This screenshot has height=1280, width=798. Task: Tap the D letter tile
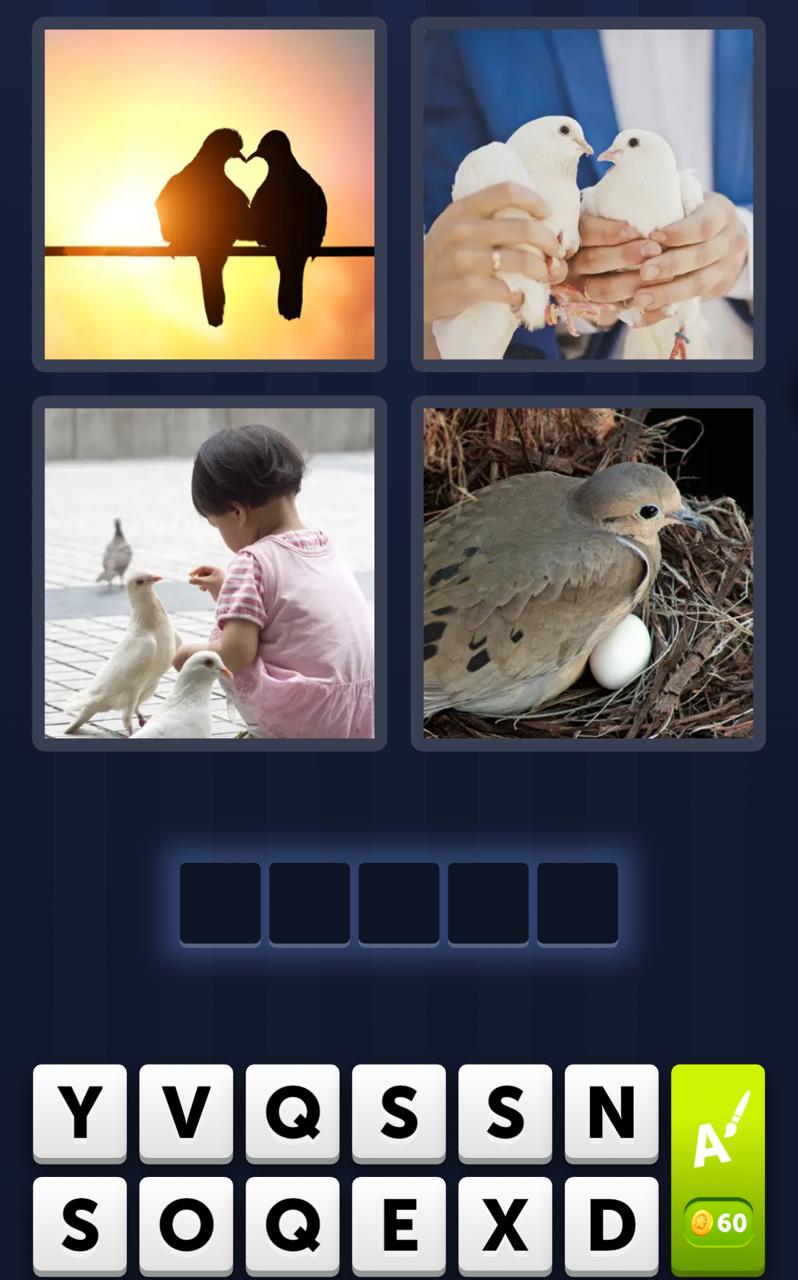[611, 1222]
